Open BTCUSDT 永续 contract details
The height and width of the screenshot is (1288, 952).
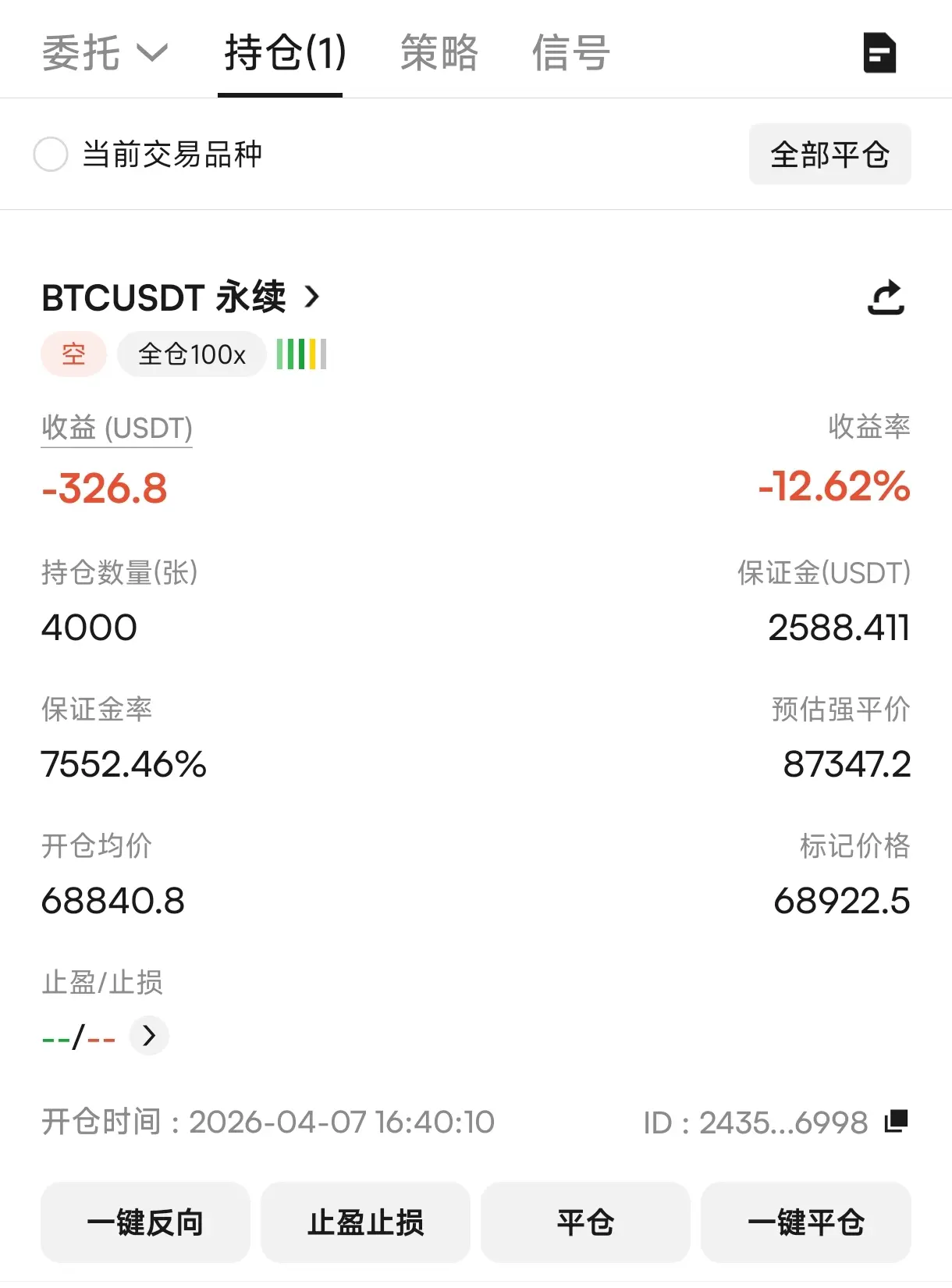point(181,297)
